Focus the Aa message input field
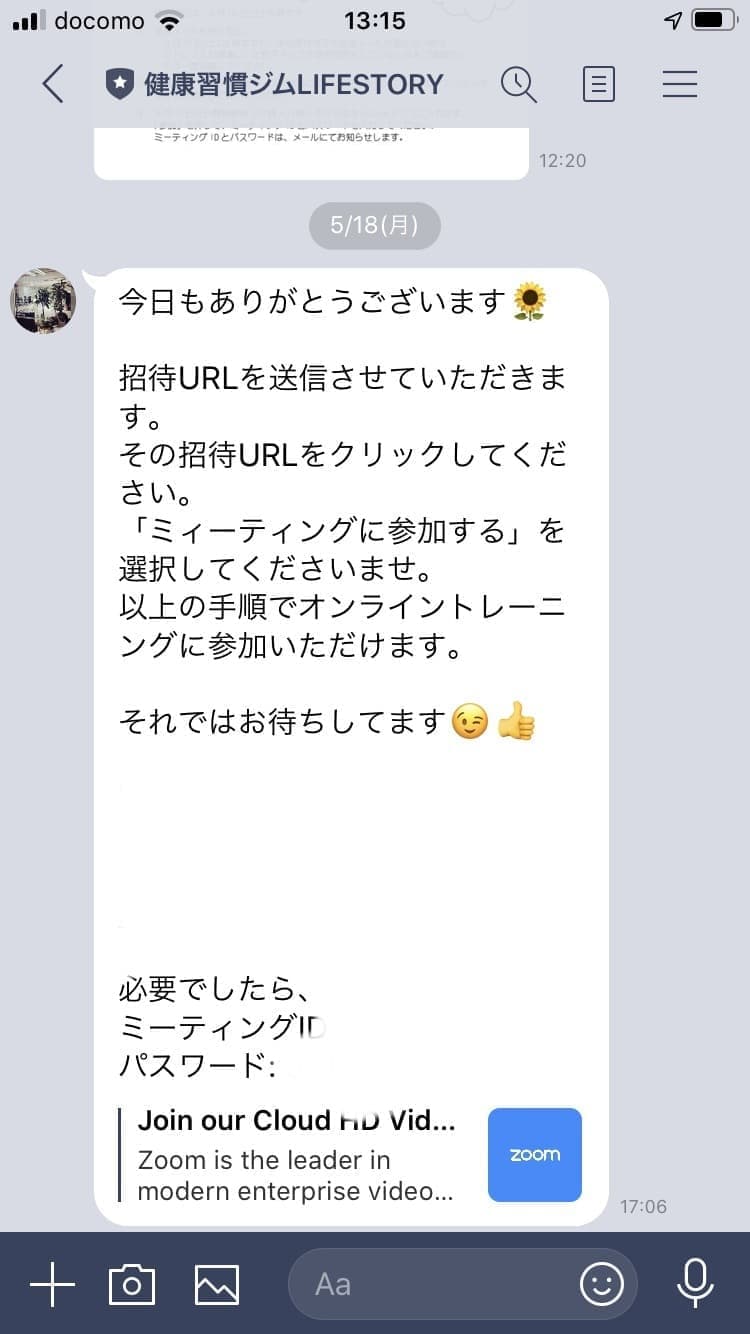The image size is (750, 1334). pos(430,1284)
